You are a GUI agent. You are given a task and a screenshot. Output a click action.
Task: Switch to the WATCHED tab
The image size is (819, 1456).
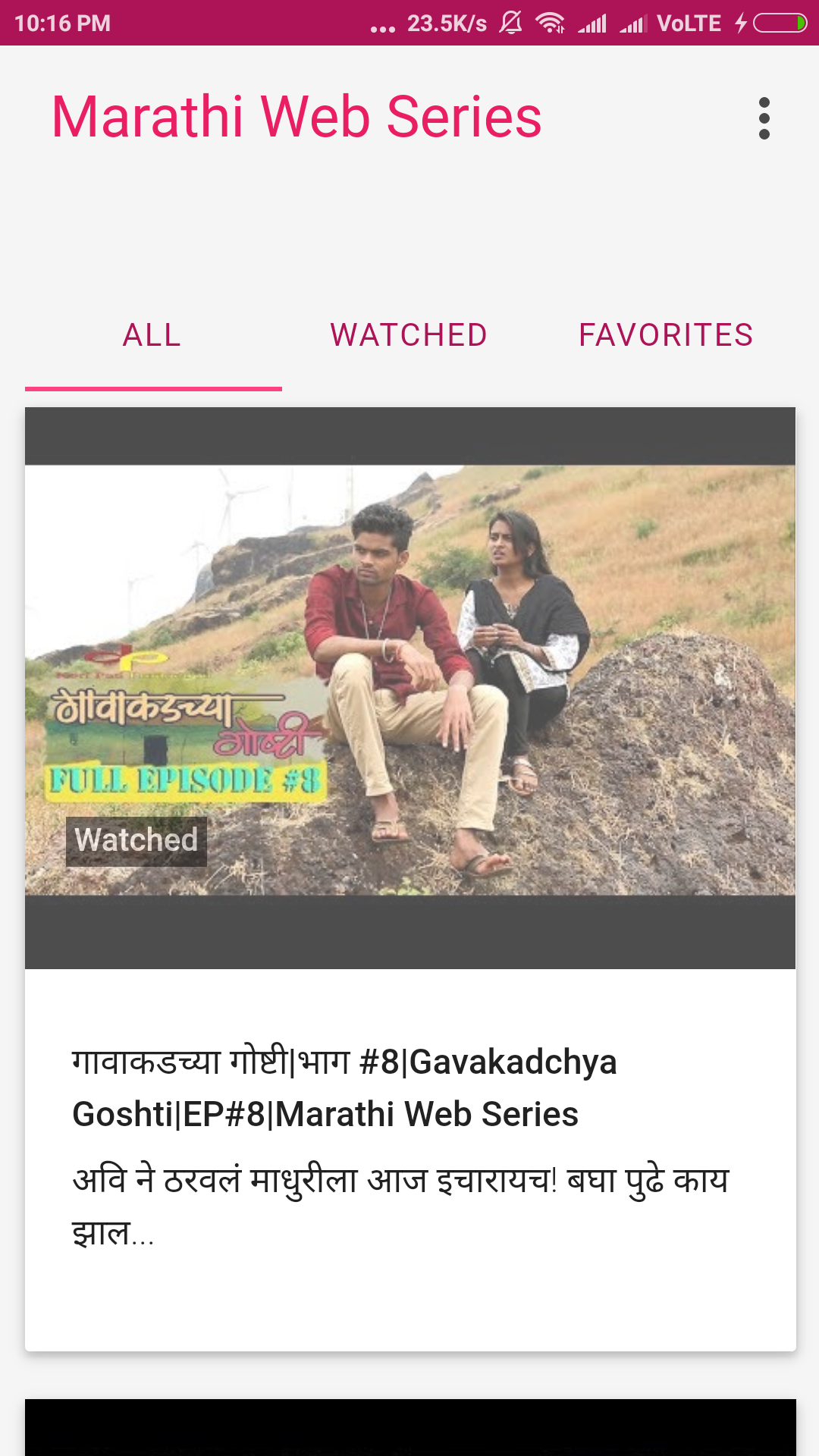click(409, 336)
